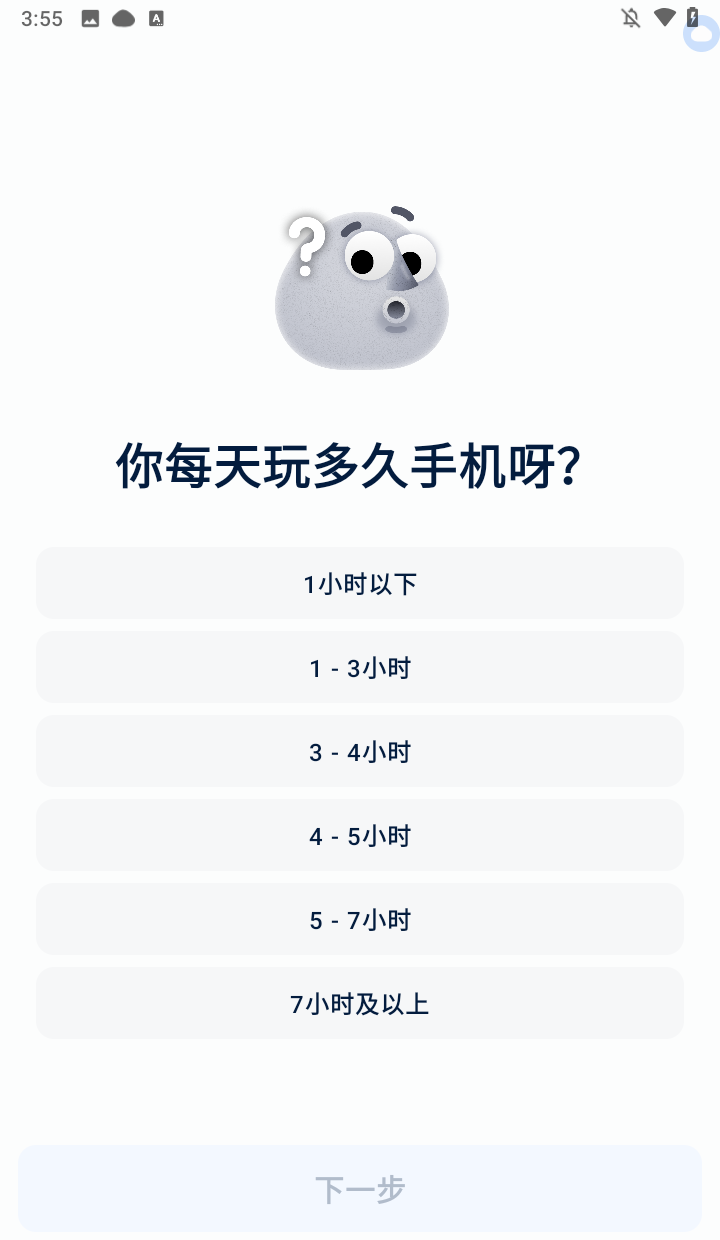Select the '5 - 7小时' usage option

pos(360,919)
